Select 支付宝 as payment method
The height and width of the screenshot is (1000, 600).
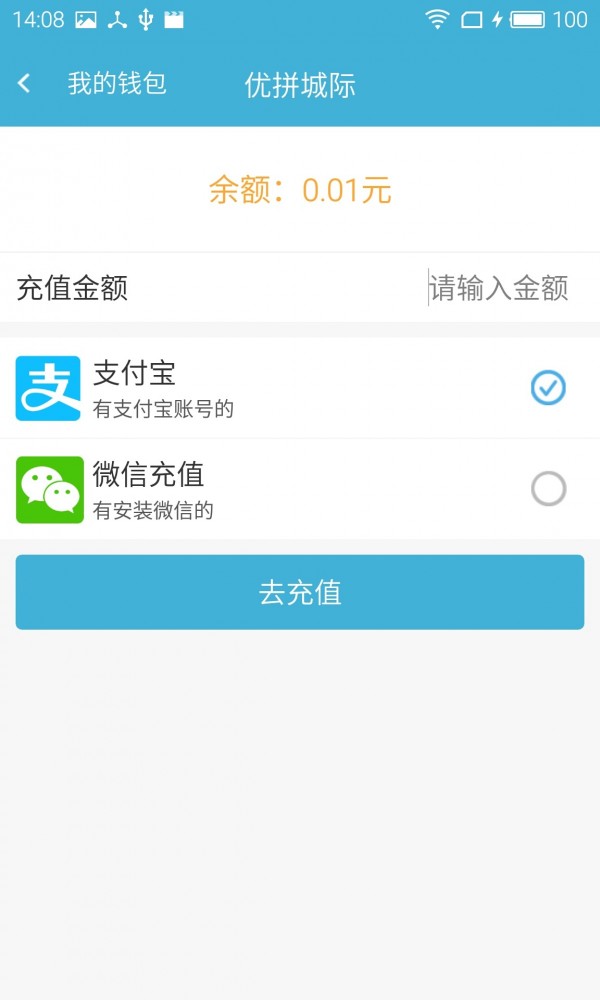[547, 387]
